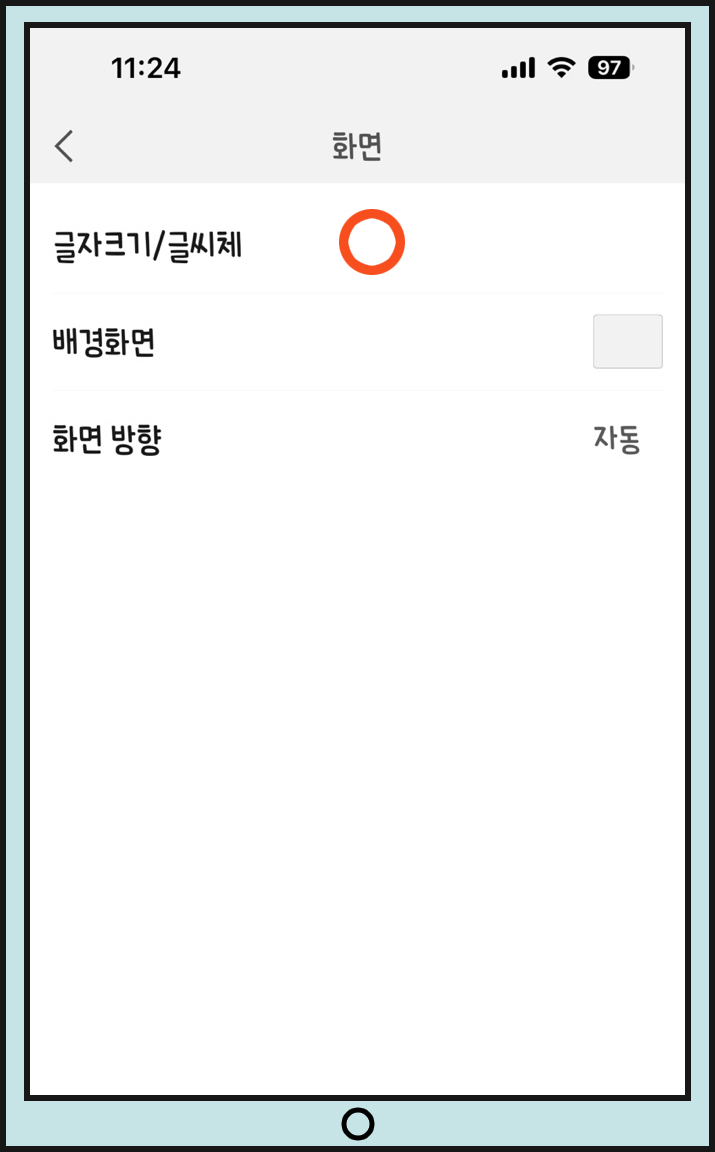Screen dimensions: 715x1152
Task: Open 화면 방향 set to 자동
Action: coord(357,439)
